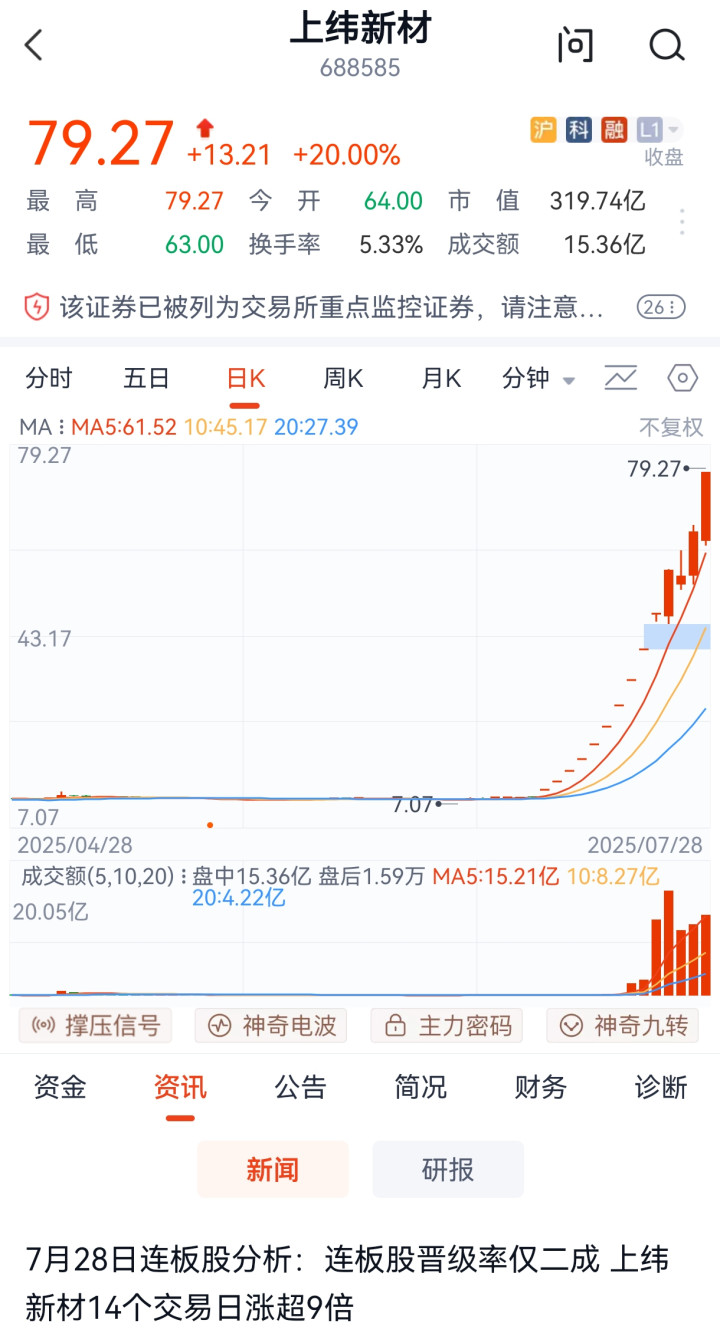Open chart settings hexagon icon
This screenshot has width=720, height=1343.
tap(682, 378)
